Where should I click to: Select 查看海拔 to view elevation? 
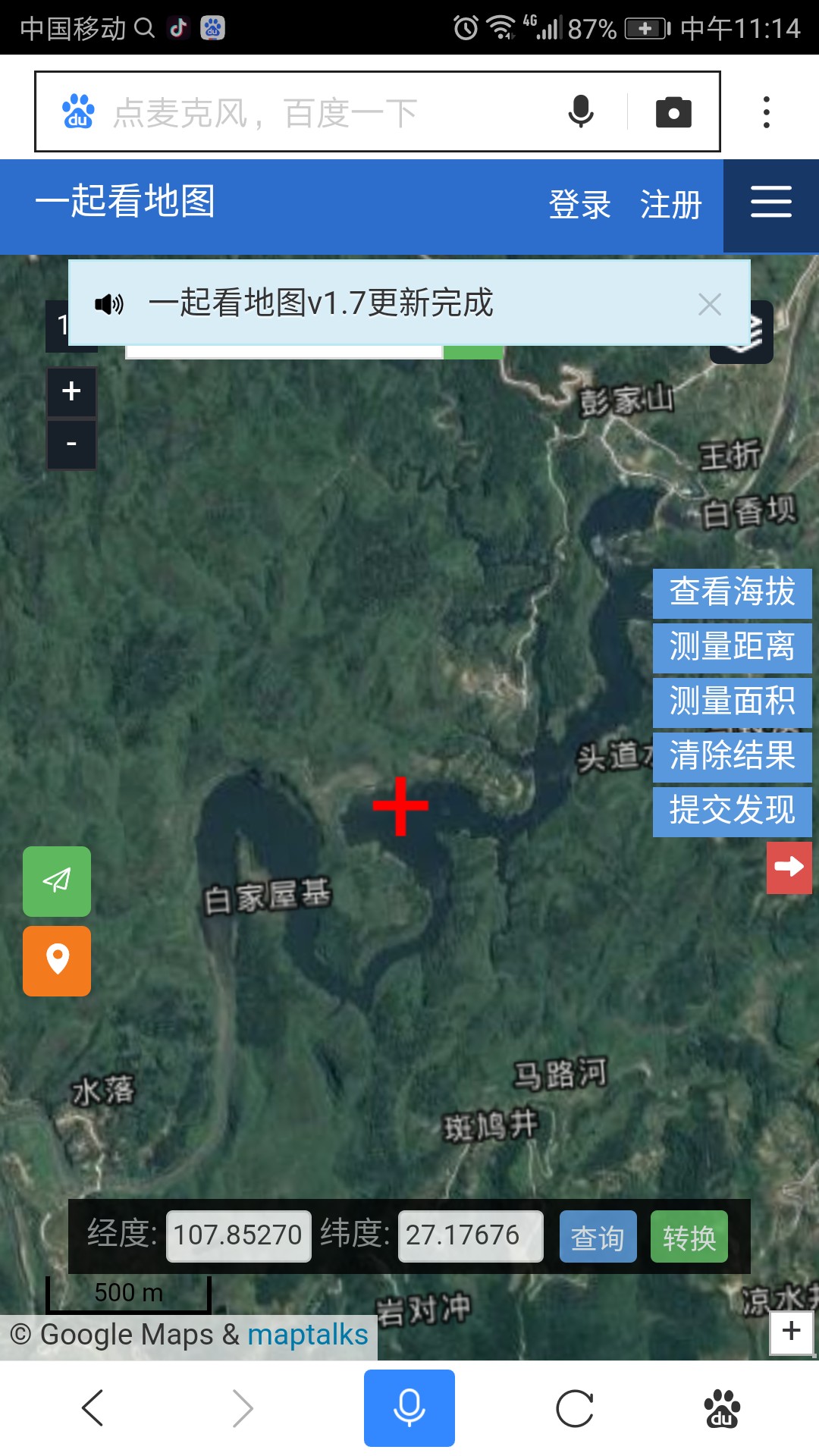[x=732, y=592]
